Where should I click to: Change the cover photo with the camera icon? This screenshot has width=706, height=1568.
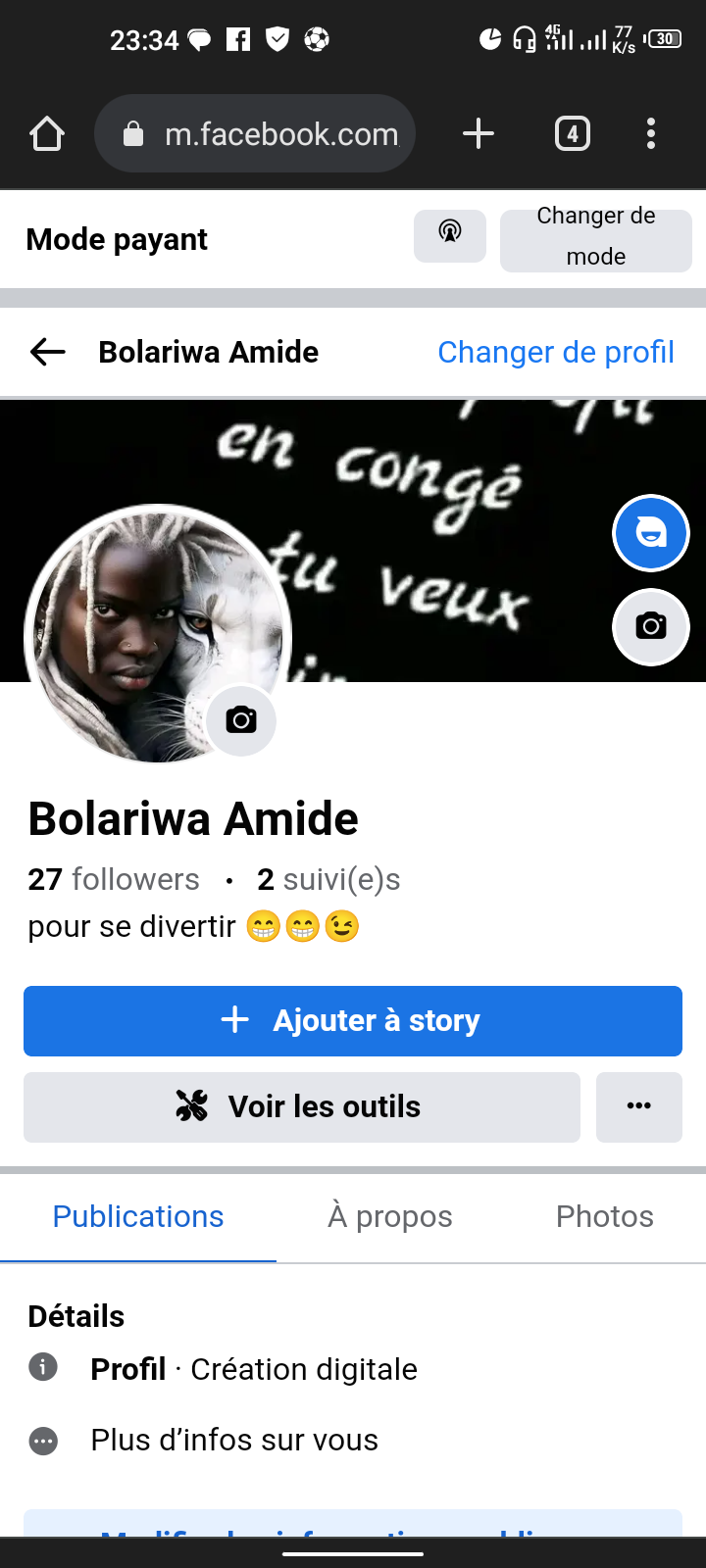(x=651, y=626)
